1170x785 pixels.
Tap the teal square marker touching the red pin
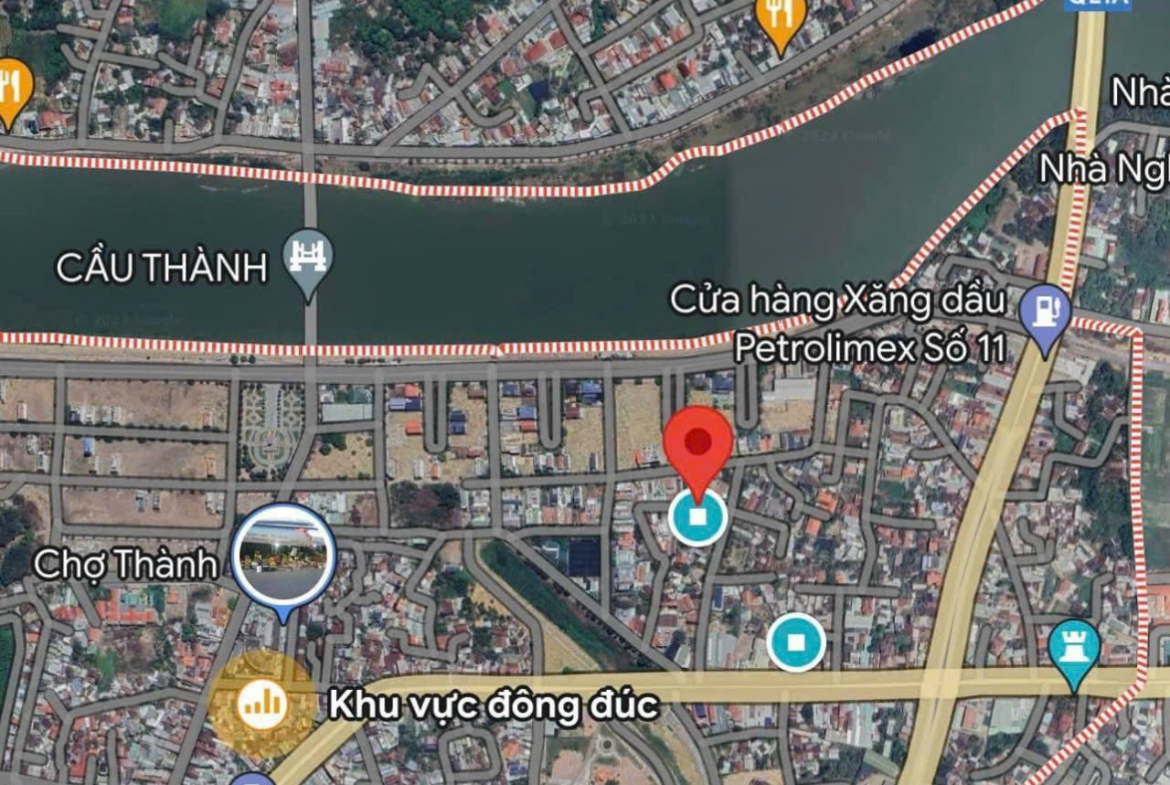coord(698,516)
